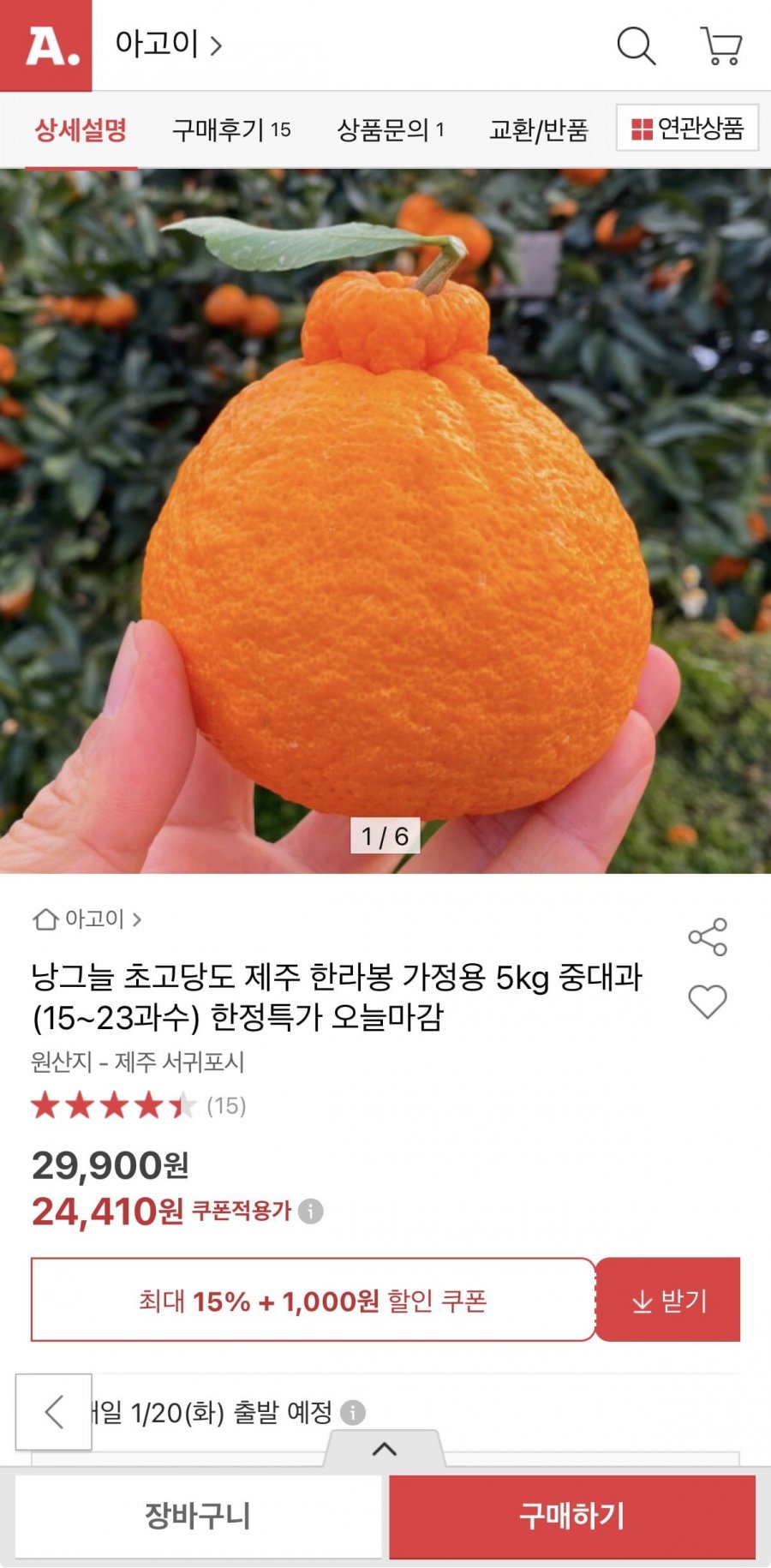The image size is (771, 1568).
Task: Open the search icon
Action: (x=634, y=47)
